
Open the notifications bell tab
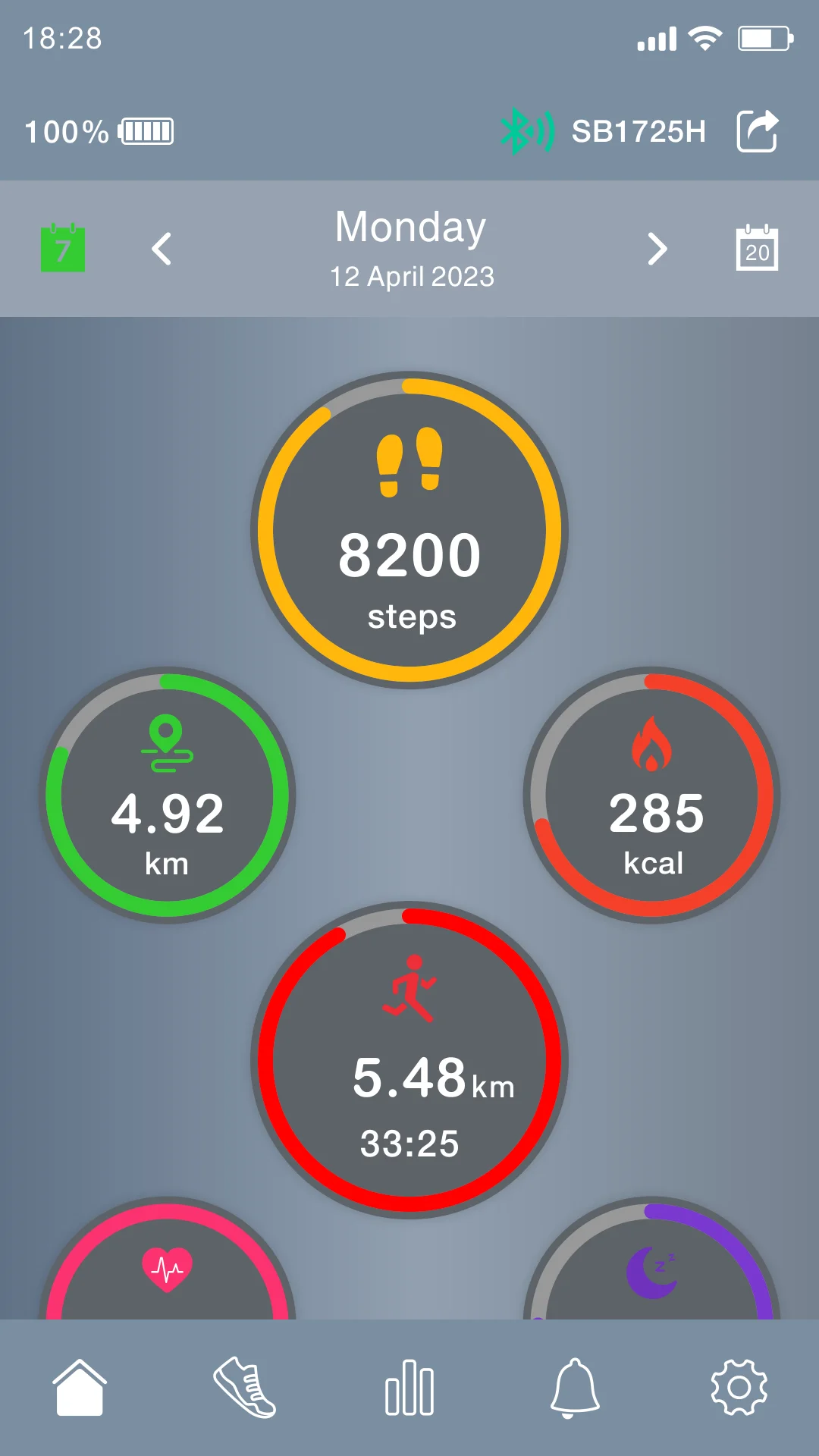coord(575,1388)
